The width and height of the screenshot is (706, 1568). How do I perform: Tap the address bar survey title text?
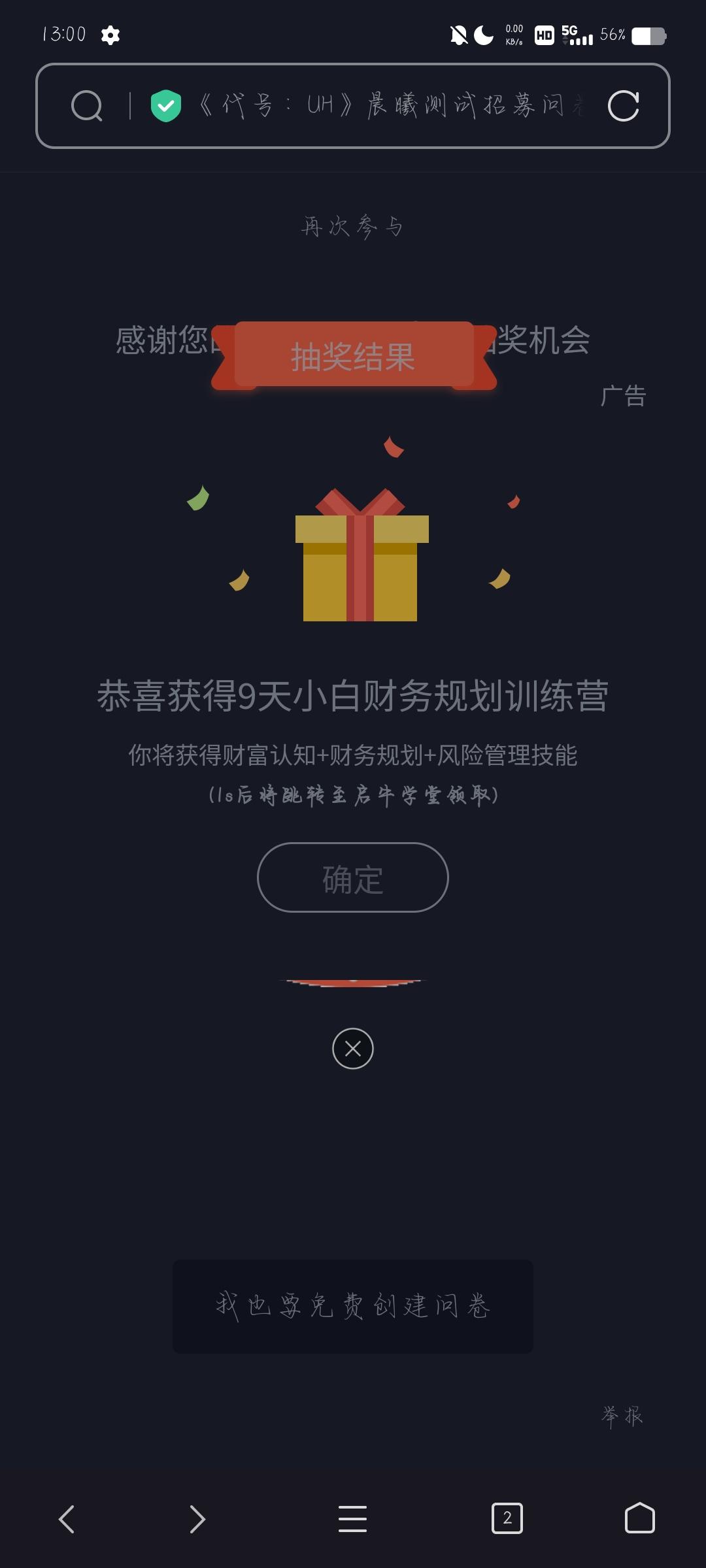(x=392, y=106)
